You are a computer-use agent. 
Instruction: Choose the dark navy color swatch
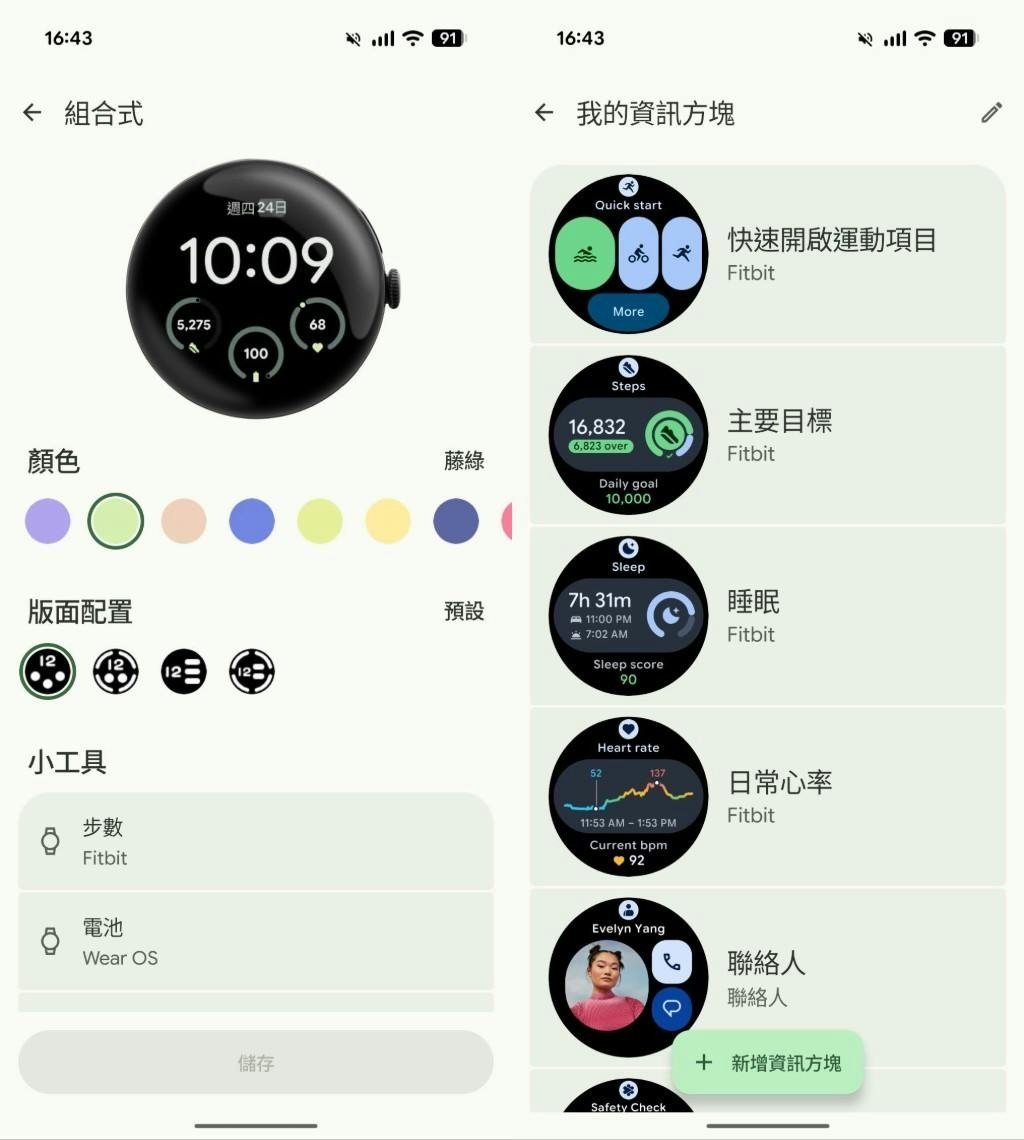tap(456, 521)
